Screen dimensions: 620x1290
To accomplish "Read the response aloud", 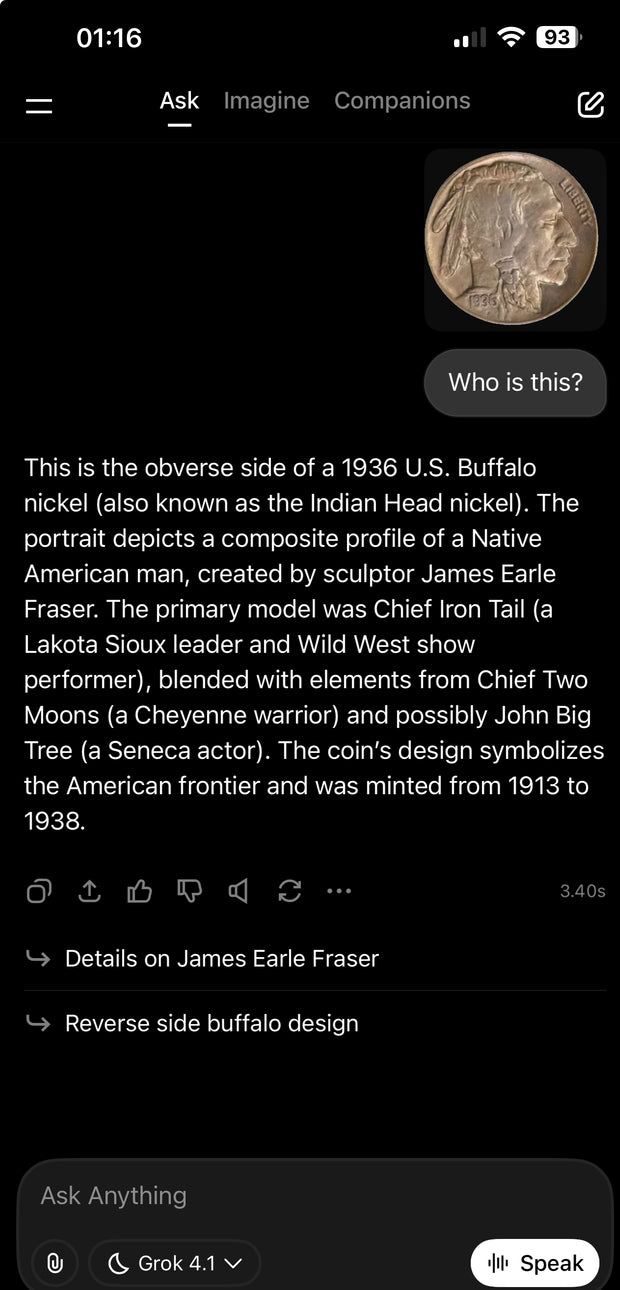I will pos(239,890).
